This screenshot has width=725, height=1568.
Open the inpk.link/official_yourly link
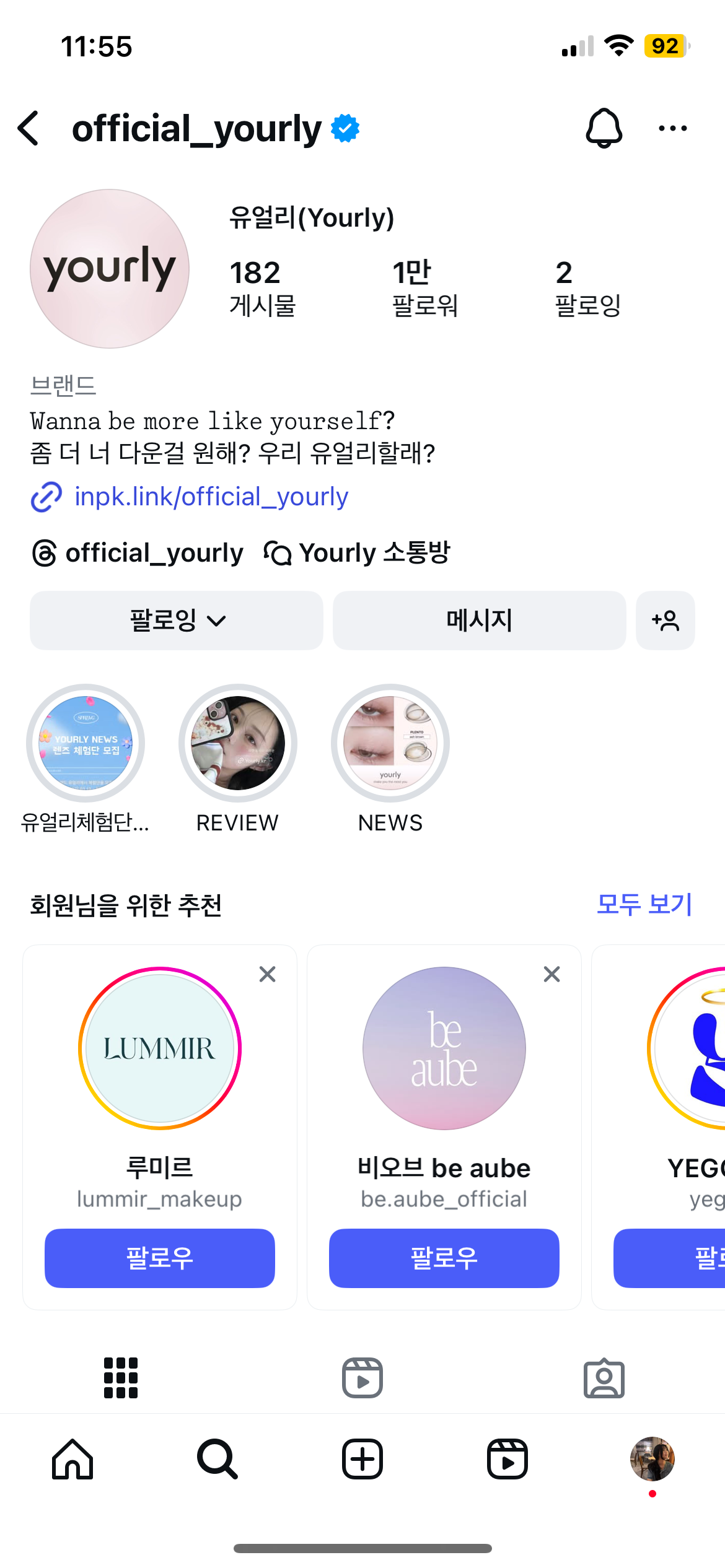(x=211, y=497)
